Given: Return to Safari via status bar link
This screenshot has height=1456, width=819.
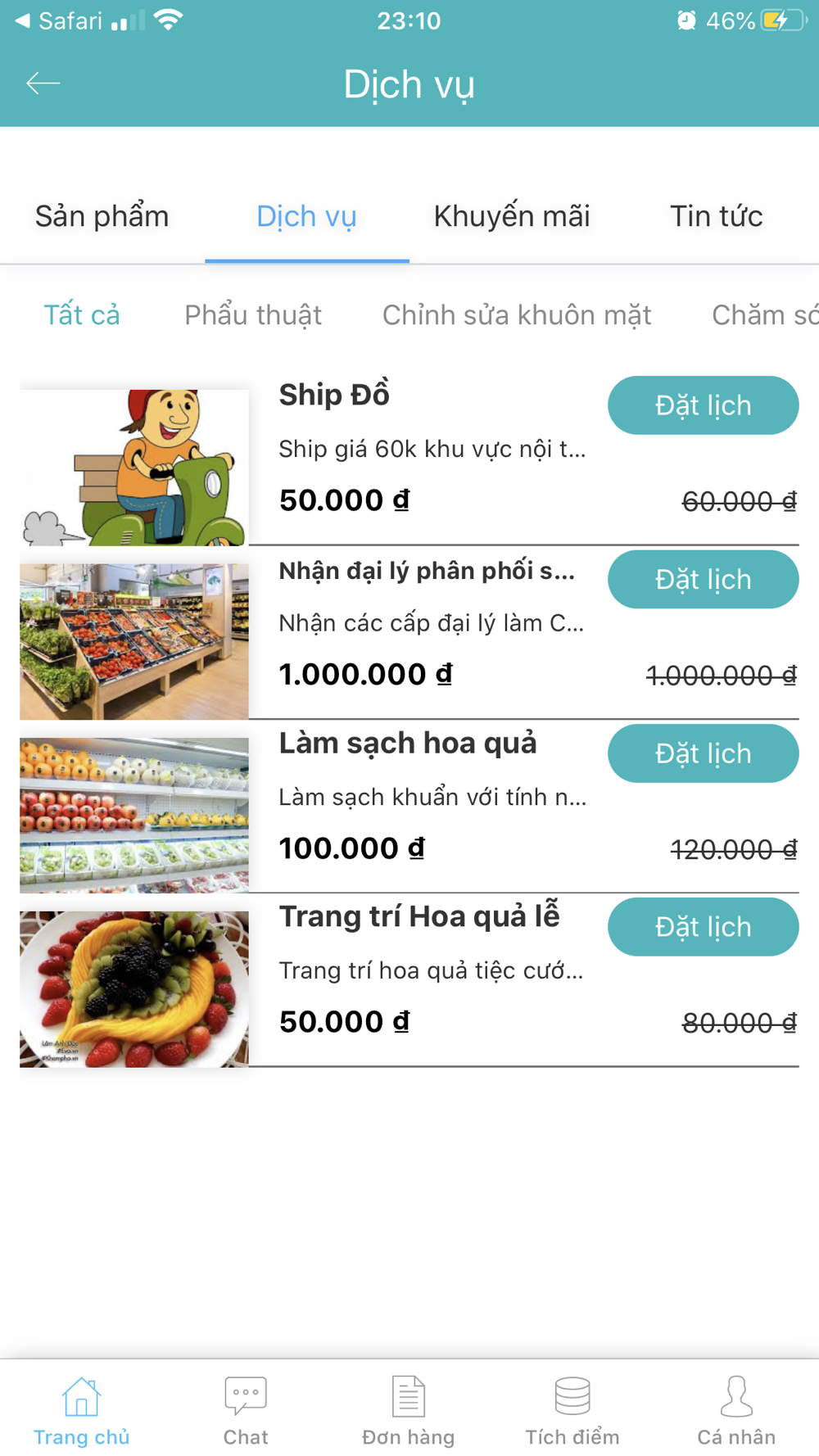Looking at the screenshot, I should pyautogui.click(x=59, y=20).
